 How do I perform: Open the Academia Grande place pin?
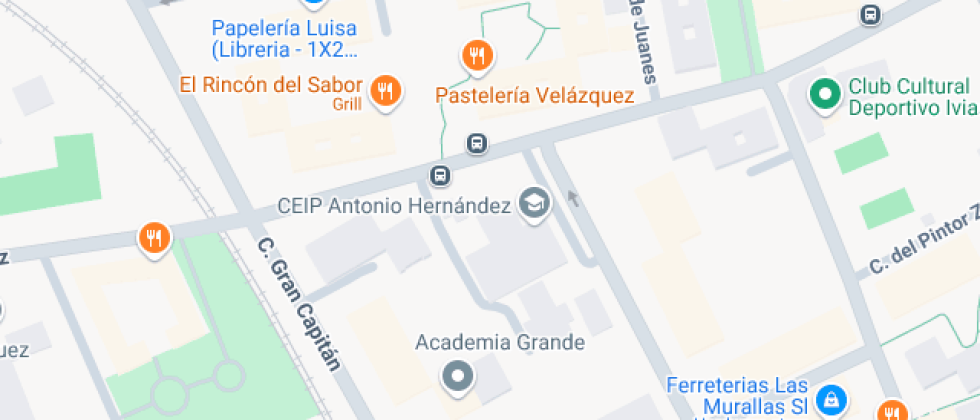point(459,377)
